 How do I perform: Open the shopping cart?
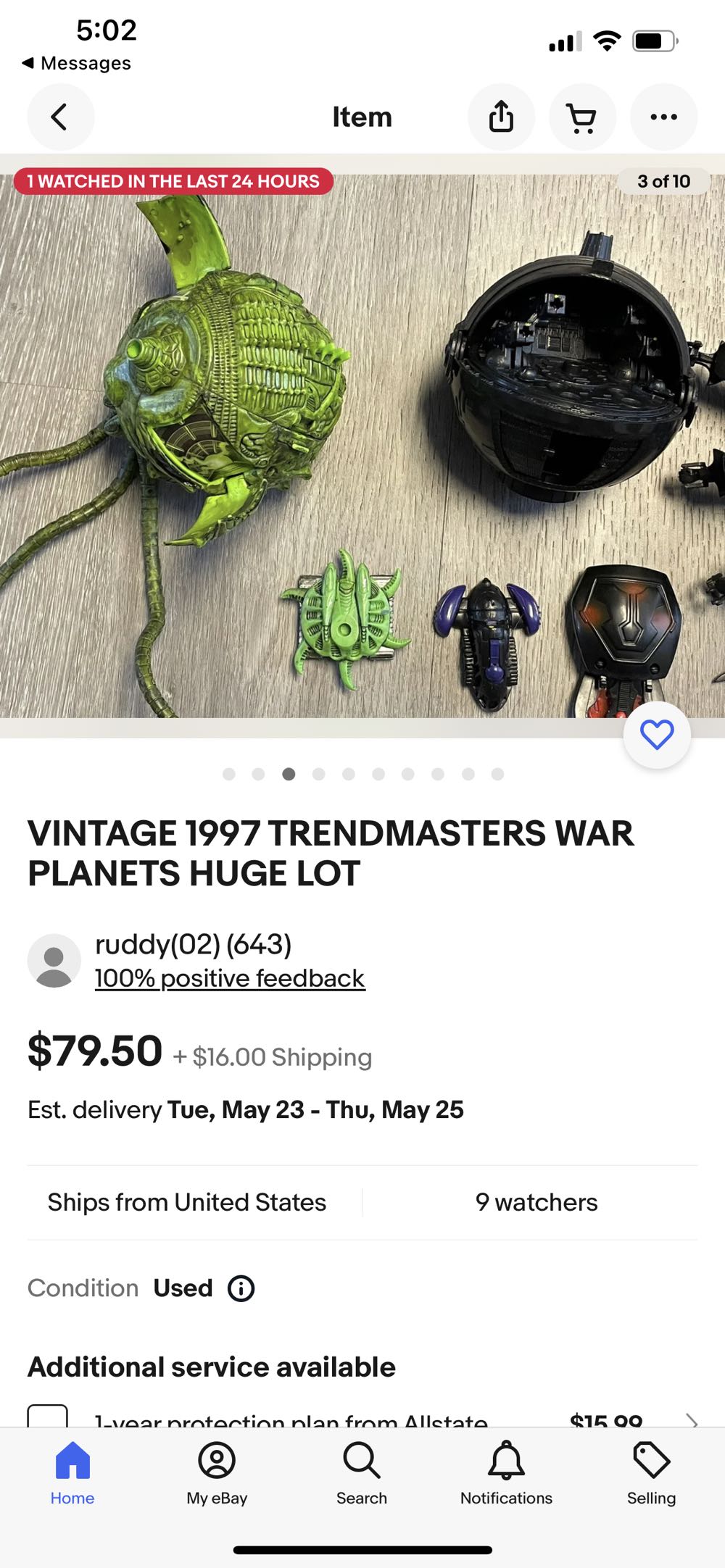point(583,117)
